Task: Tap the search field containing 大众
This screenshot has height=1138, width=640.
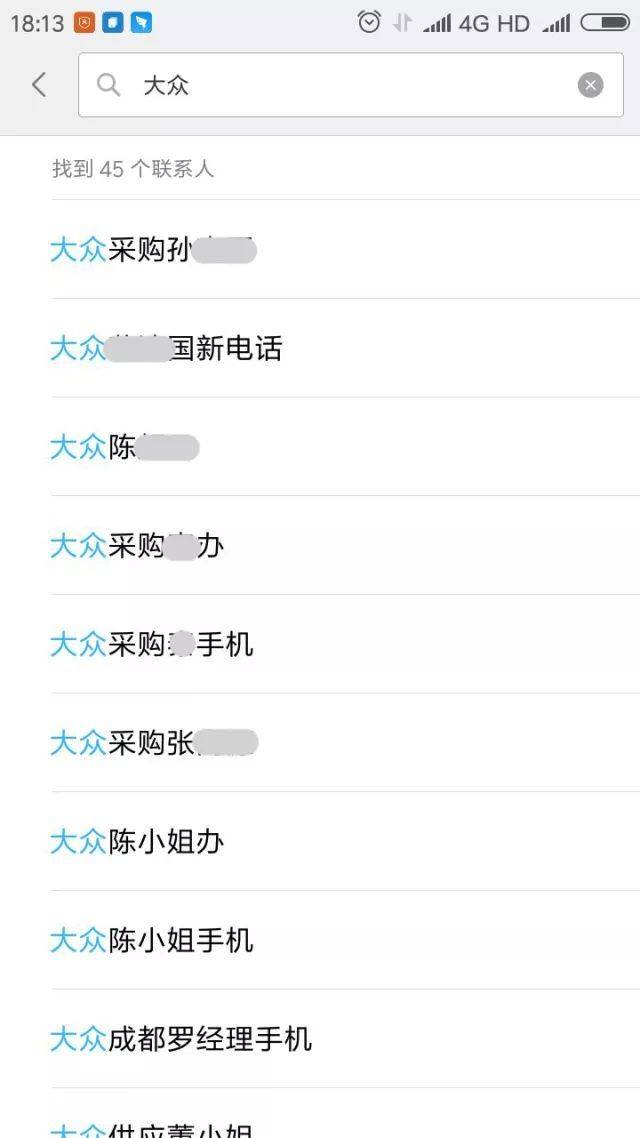Action: (350, 85)
